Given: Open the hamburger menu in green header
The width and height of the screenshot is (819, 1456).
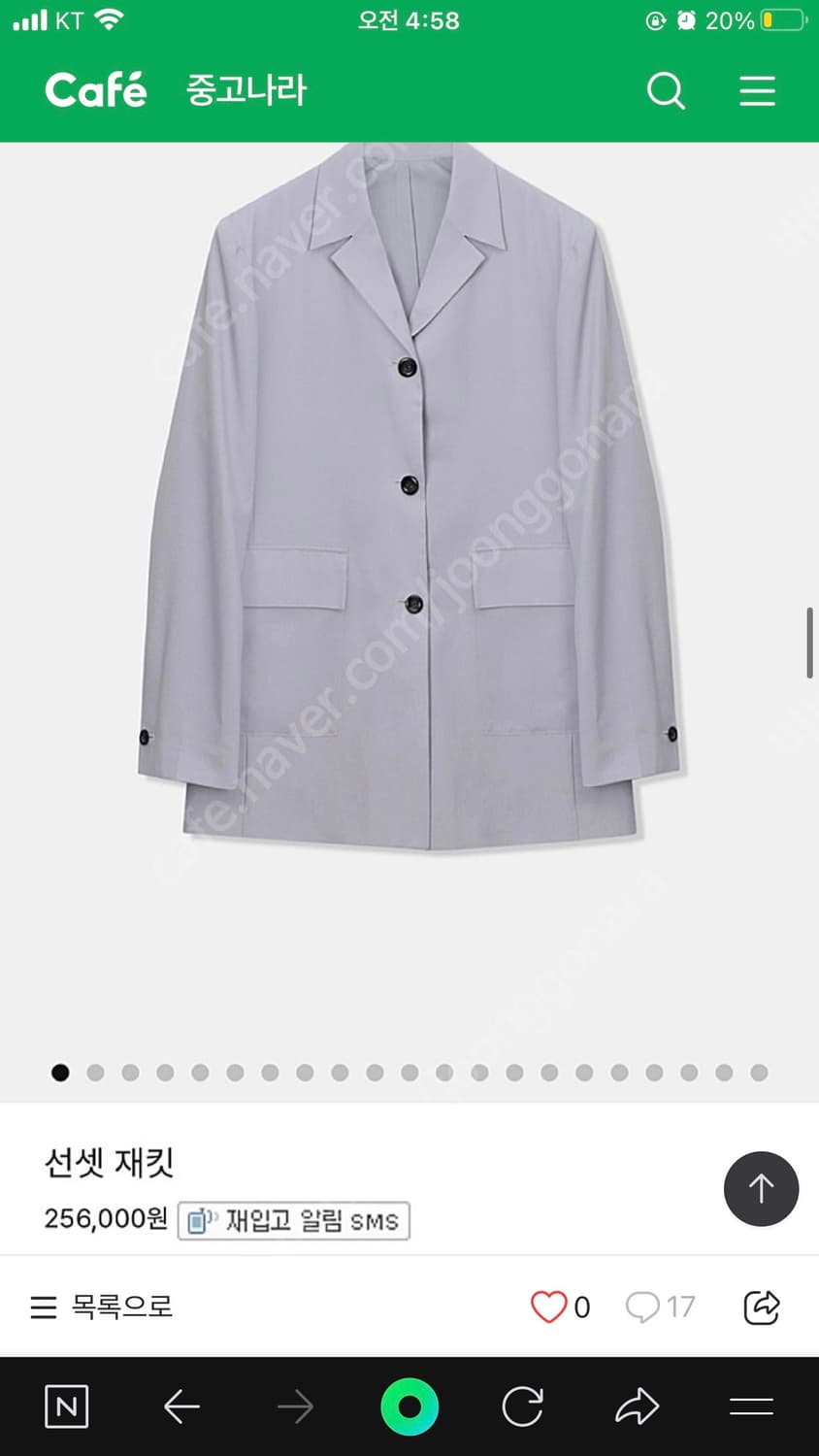Looking at the screenshot, I should click(757, 91).
